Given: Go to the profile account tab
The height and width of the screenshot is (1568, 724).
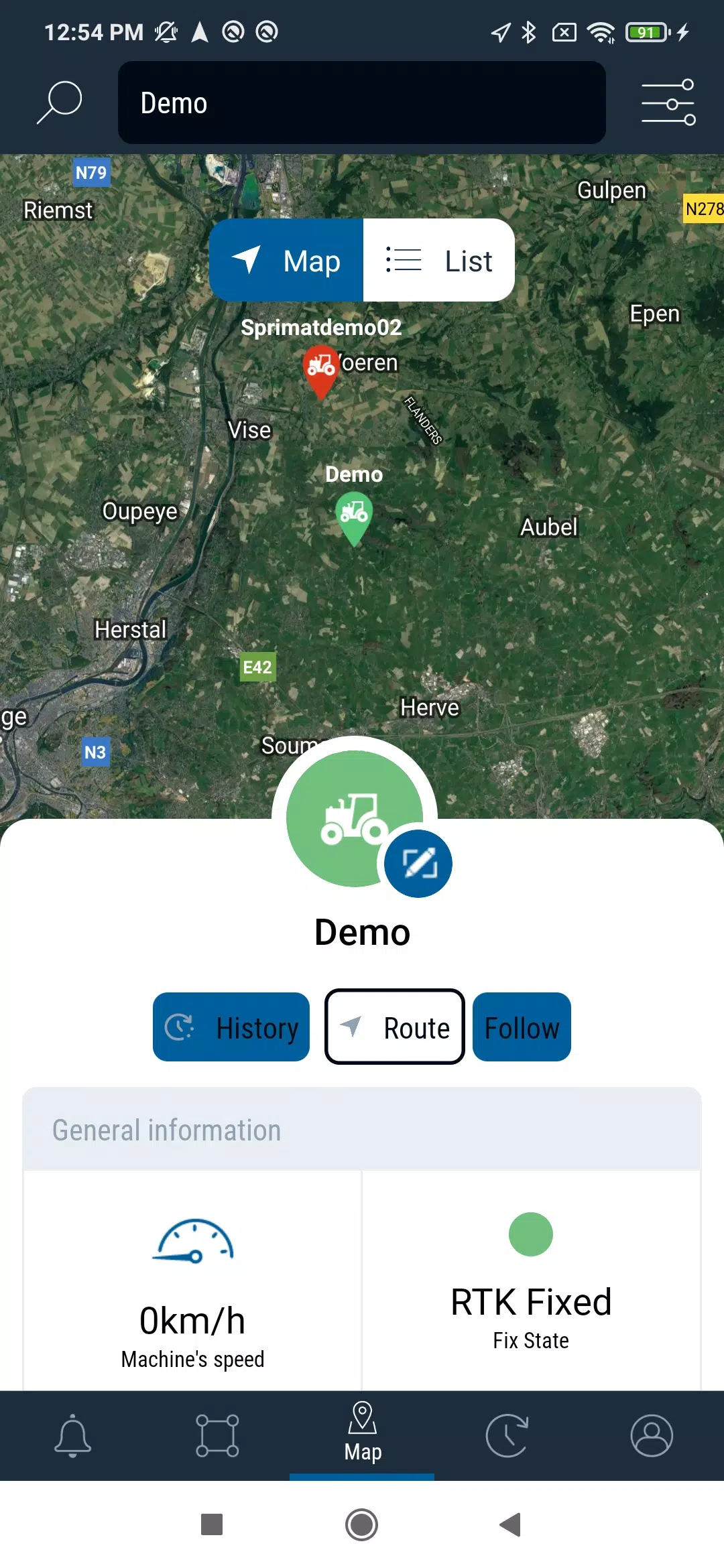Looking at the screenshot, I should tap(652, 1436).
